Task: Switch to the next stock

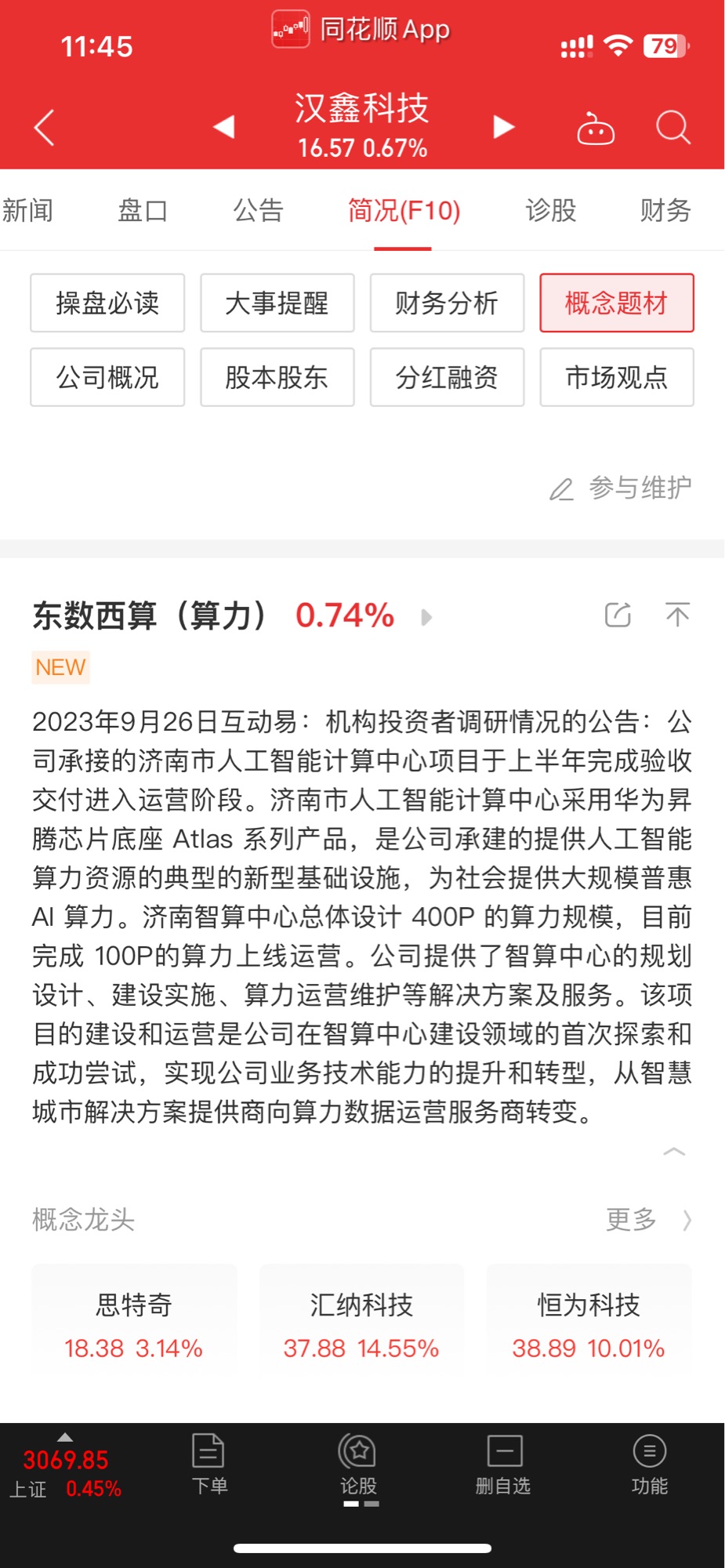Action: (503, 126)
